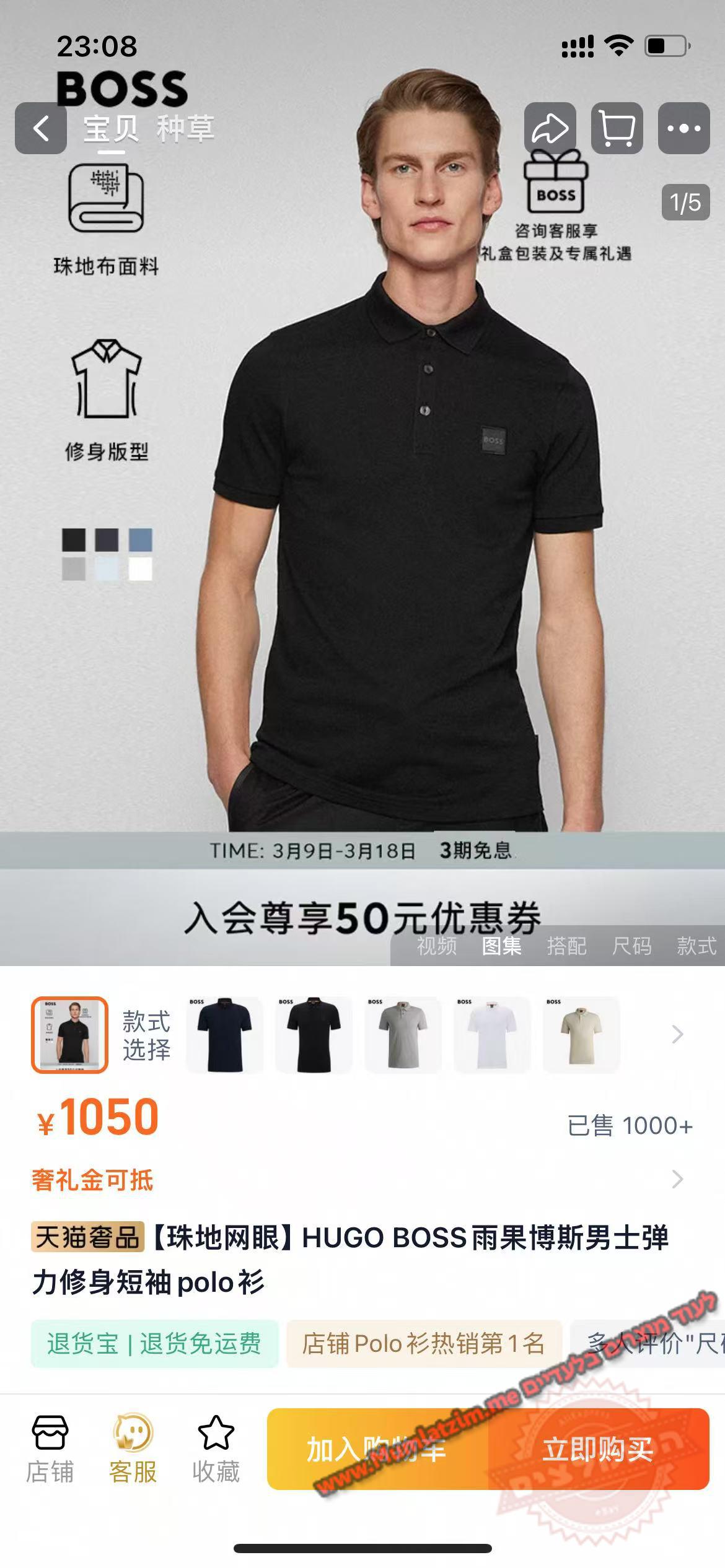The image size is (725, 1568).
Task: Select the 宝贝 tab
Action: click(x=111, y=129)
